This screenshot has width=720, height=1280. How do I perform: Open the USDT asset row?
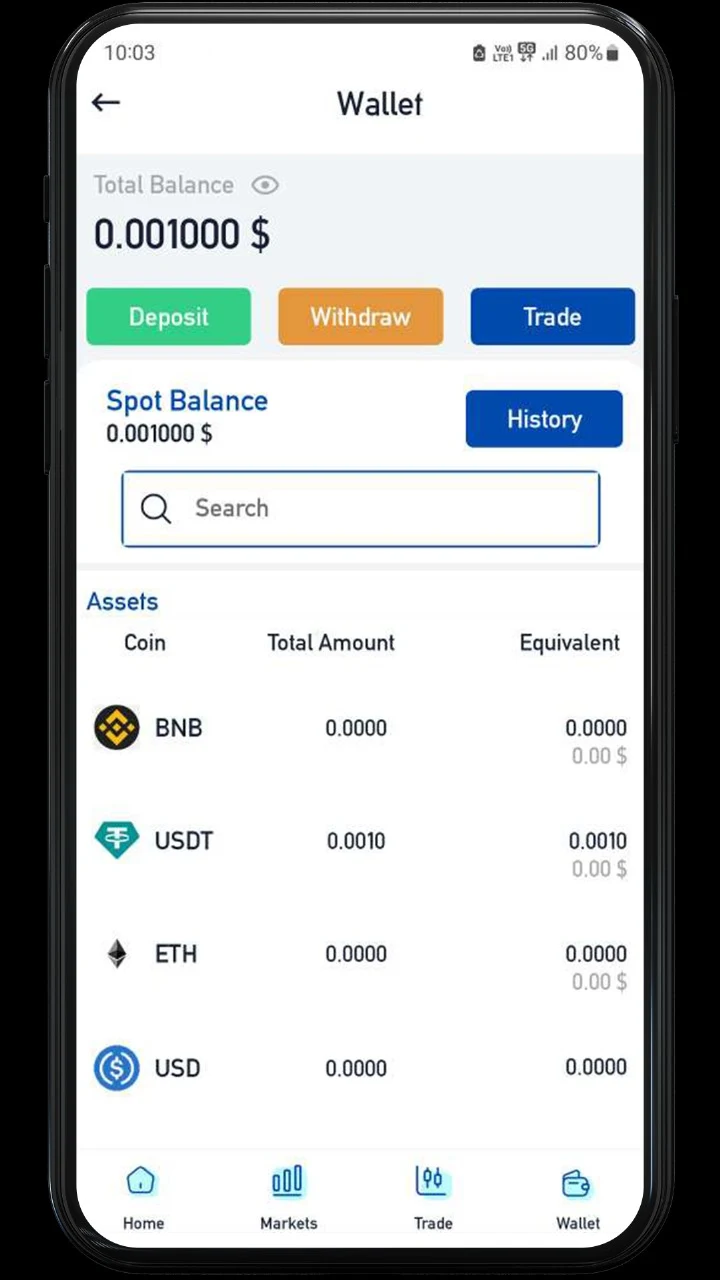(360, 841)
